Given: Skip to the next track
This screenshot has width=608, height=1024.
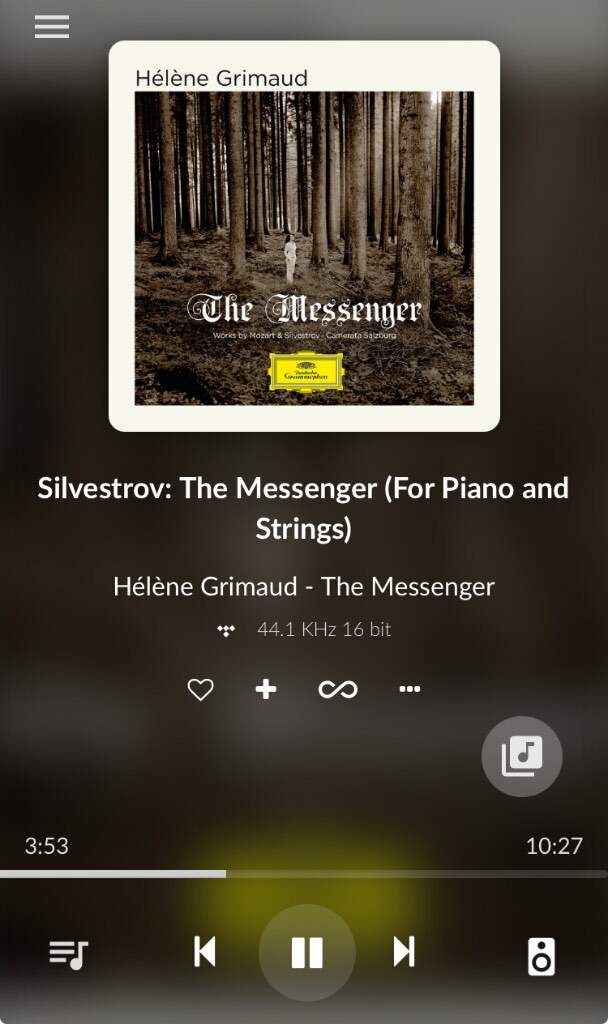Looking at the screenshot, I should click(x=404, y=951).
